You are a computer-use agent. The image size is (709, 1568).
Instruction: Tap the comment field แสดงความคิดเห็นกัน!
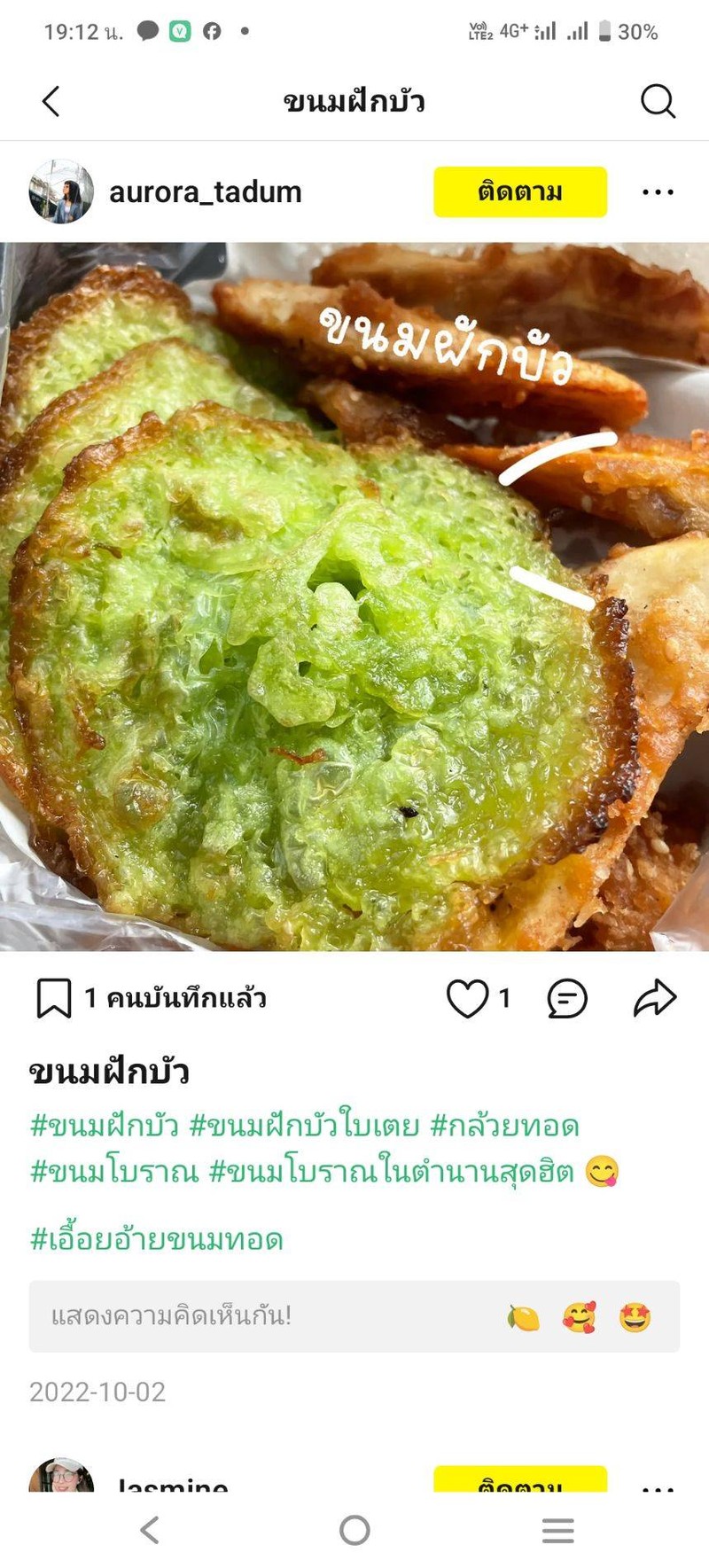tap(266, 1316)
